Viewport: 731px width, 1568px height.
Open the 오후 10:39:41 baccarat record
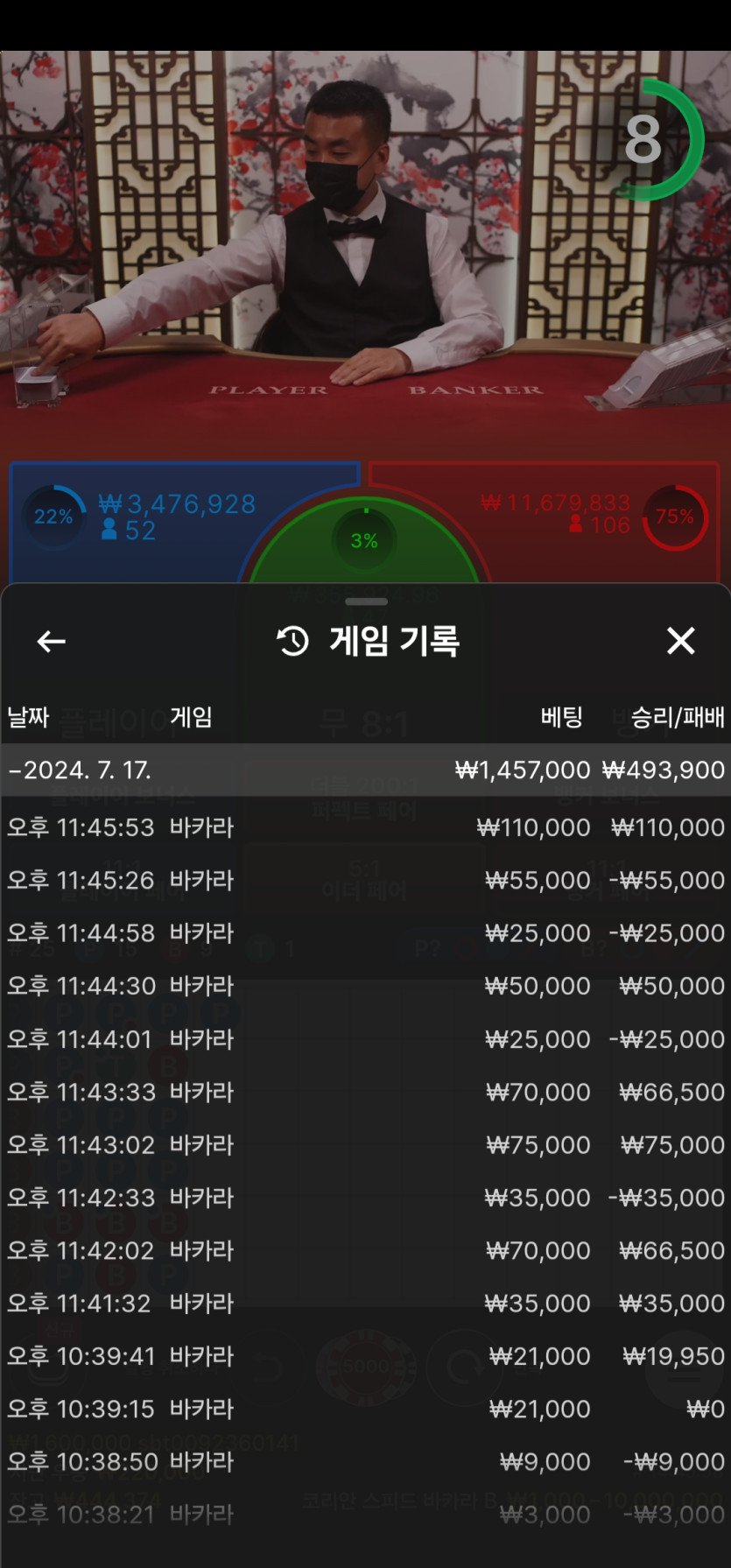tap(365, 1356)
